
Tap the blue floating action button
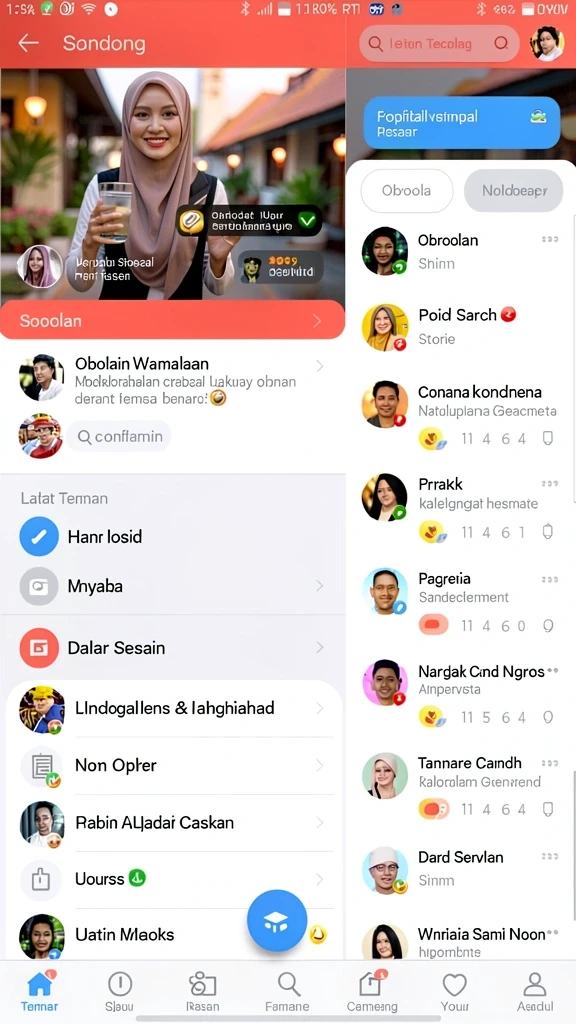[277, 920]
